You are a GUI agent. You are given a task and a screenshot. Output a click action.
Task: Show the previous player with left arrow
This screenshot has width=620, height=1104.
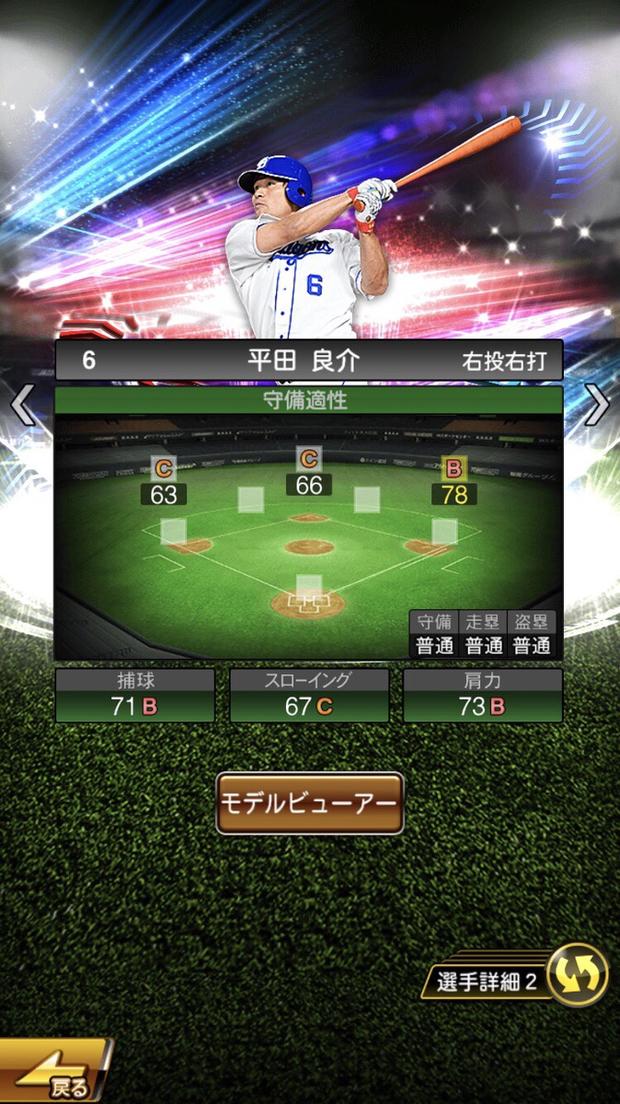22,405
